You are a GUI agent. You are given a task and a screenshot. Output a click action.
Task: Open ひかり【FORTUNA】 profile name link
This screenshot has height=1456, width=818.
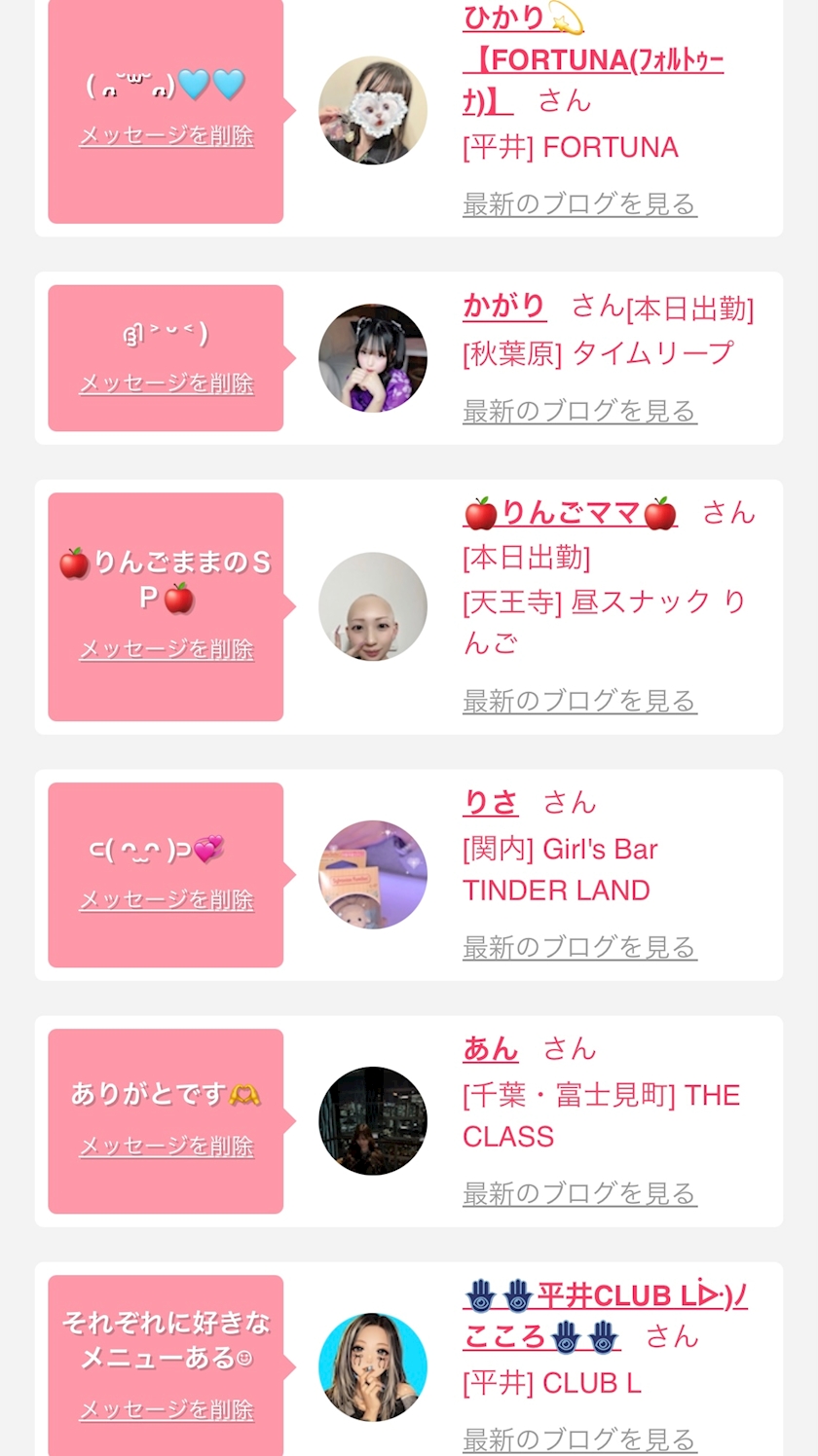click(x=592, y=60)
